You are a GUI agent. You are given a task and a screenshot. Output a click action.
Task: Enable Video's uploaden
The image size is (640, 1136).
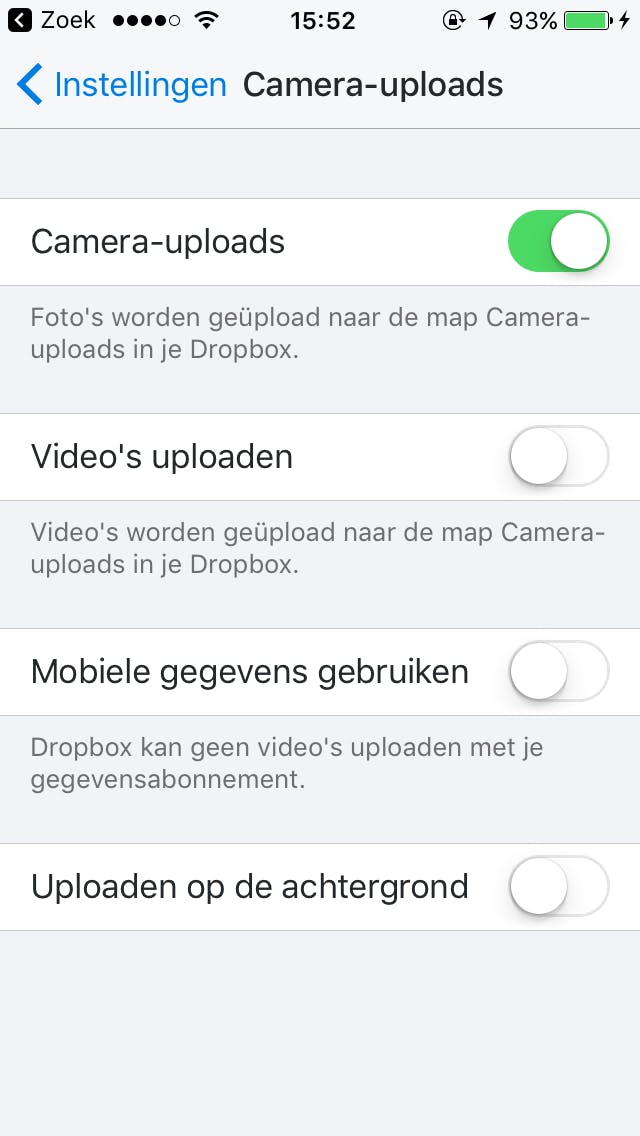pos(558,456)
